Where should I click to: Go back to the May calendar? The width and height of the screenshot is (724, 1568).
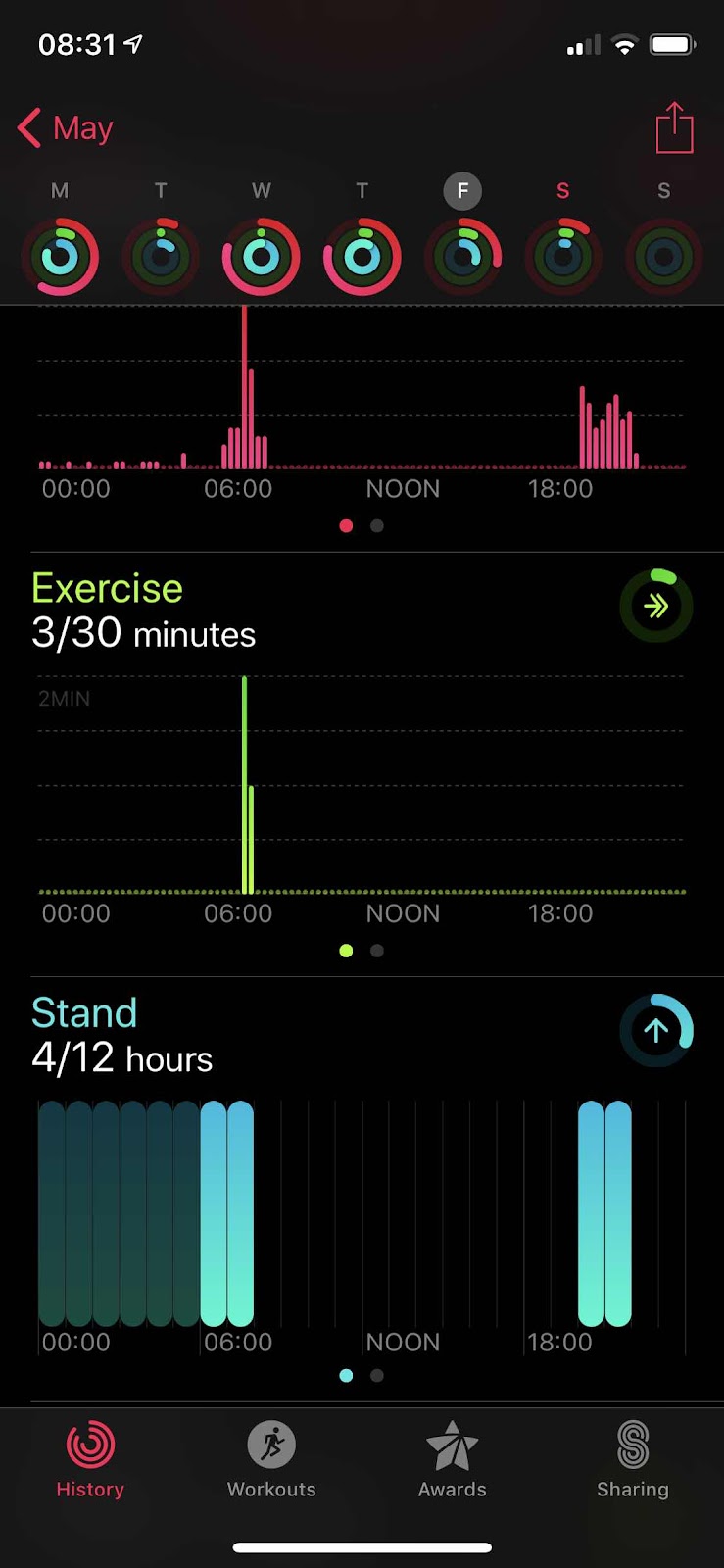click(x=66, y=128)
